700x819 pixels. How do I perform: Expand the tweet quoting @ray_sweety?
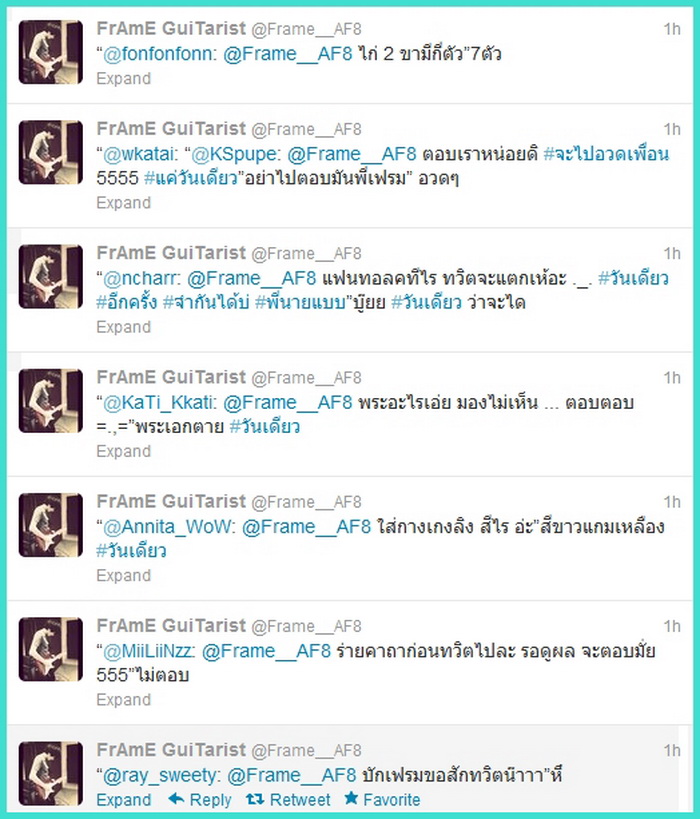123,800
